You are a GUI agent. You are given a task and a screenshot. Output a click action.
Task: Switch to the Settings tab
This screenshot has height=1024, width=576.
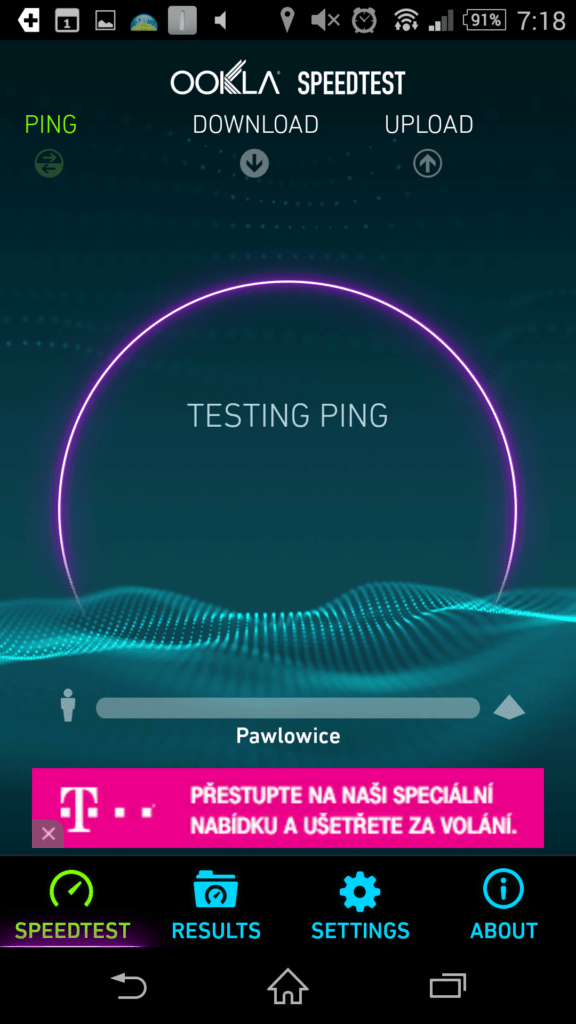coord(360,904)
